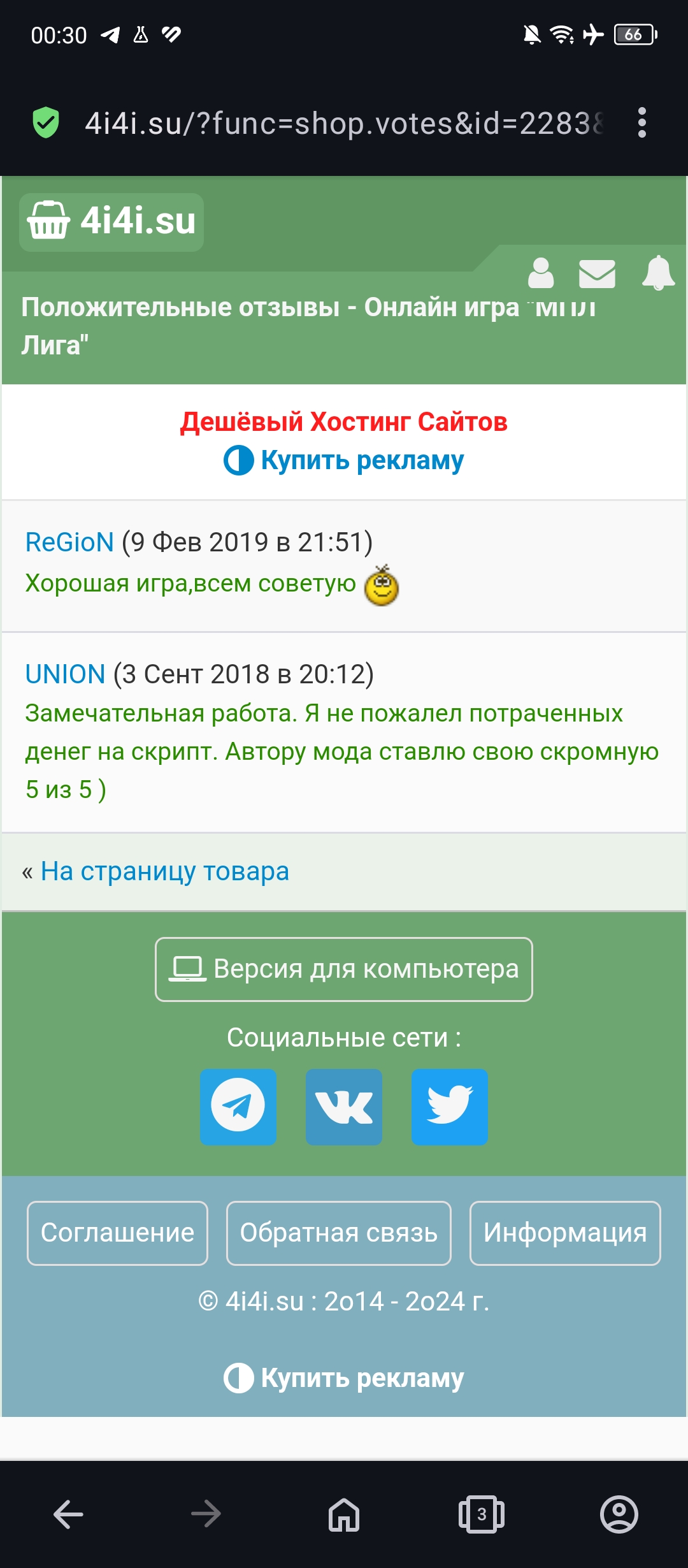Viewport: 688px width, 1568px height.
Task: Open the user profile icon
Action: (541, 273)
